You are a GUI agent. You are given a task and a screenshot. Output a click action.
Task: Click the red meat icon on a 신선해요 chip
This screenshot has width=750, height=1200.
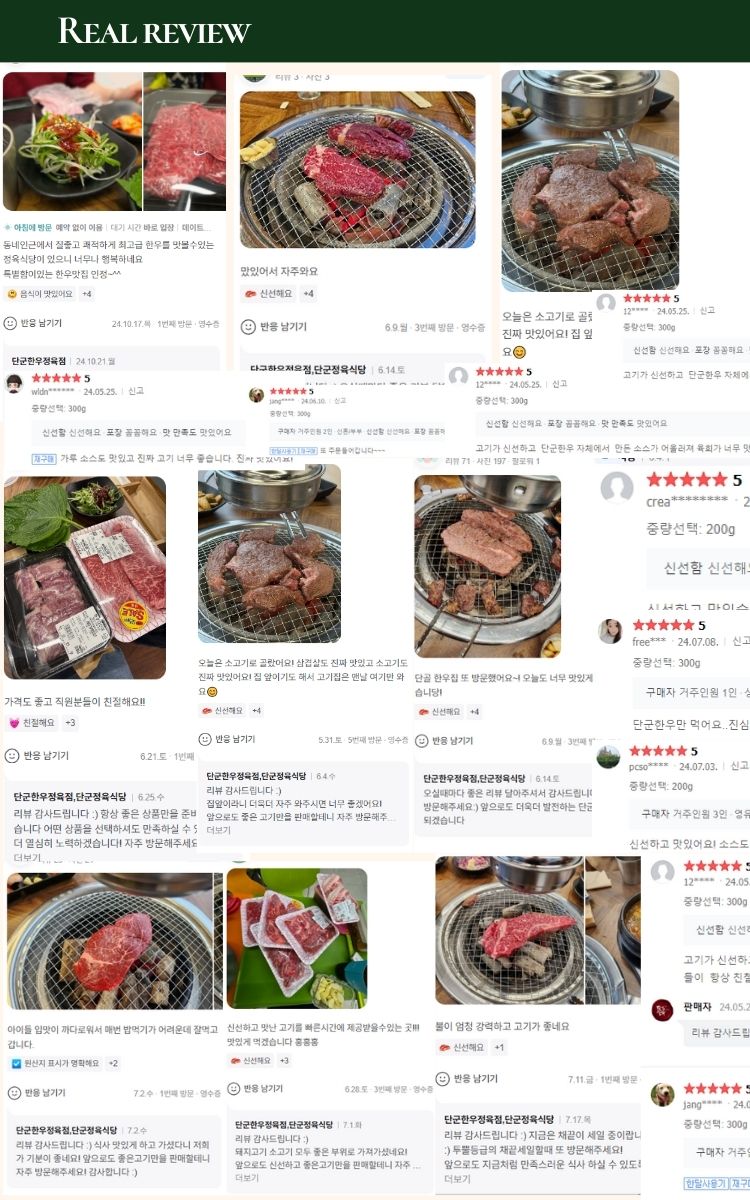(250, 293)
